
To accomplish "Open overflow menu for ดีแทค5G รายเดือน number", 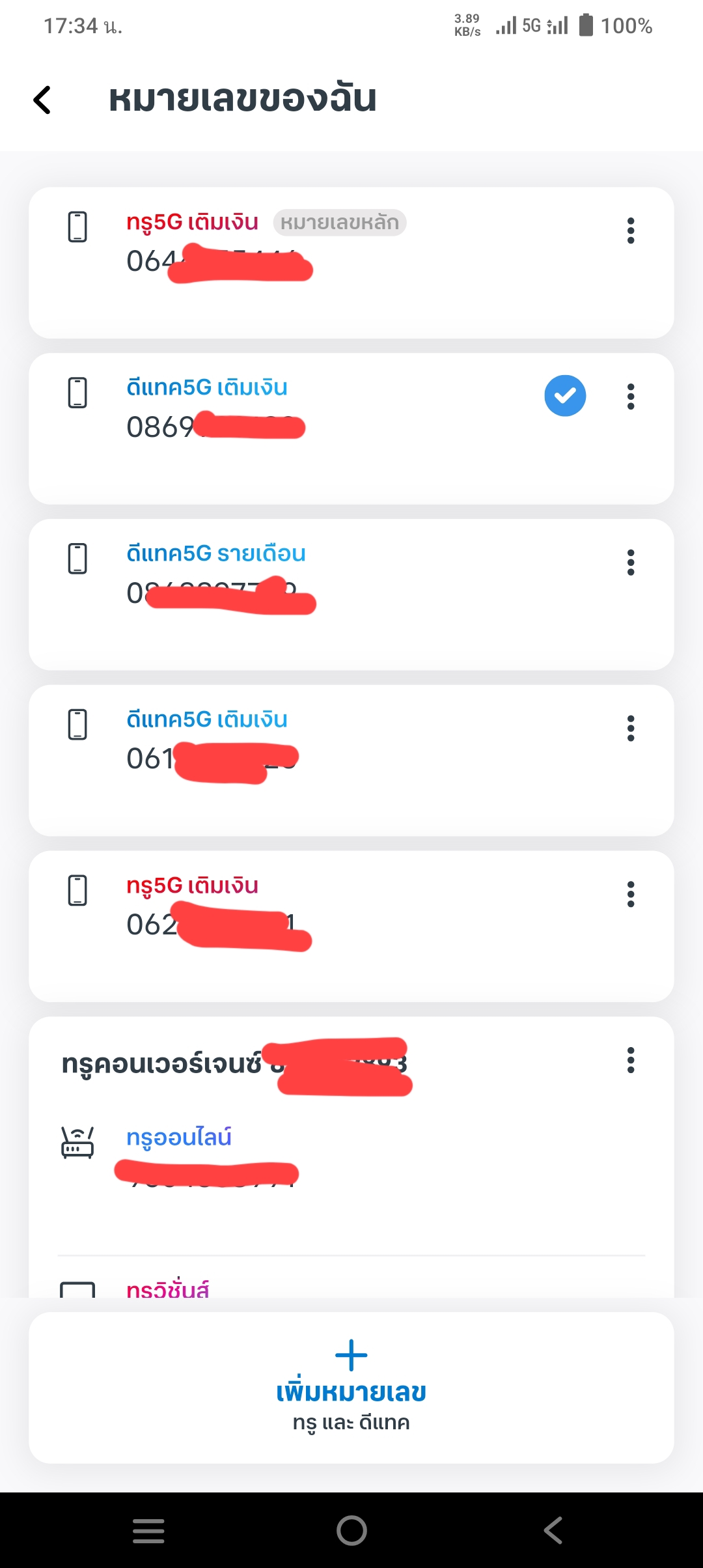I will pyautogui.click(x=630, y=562).
